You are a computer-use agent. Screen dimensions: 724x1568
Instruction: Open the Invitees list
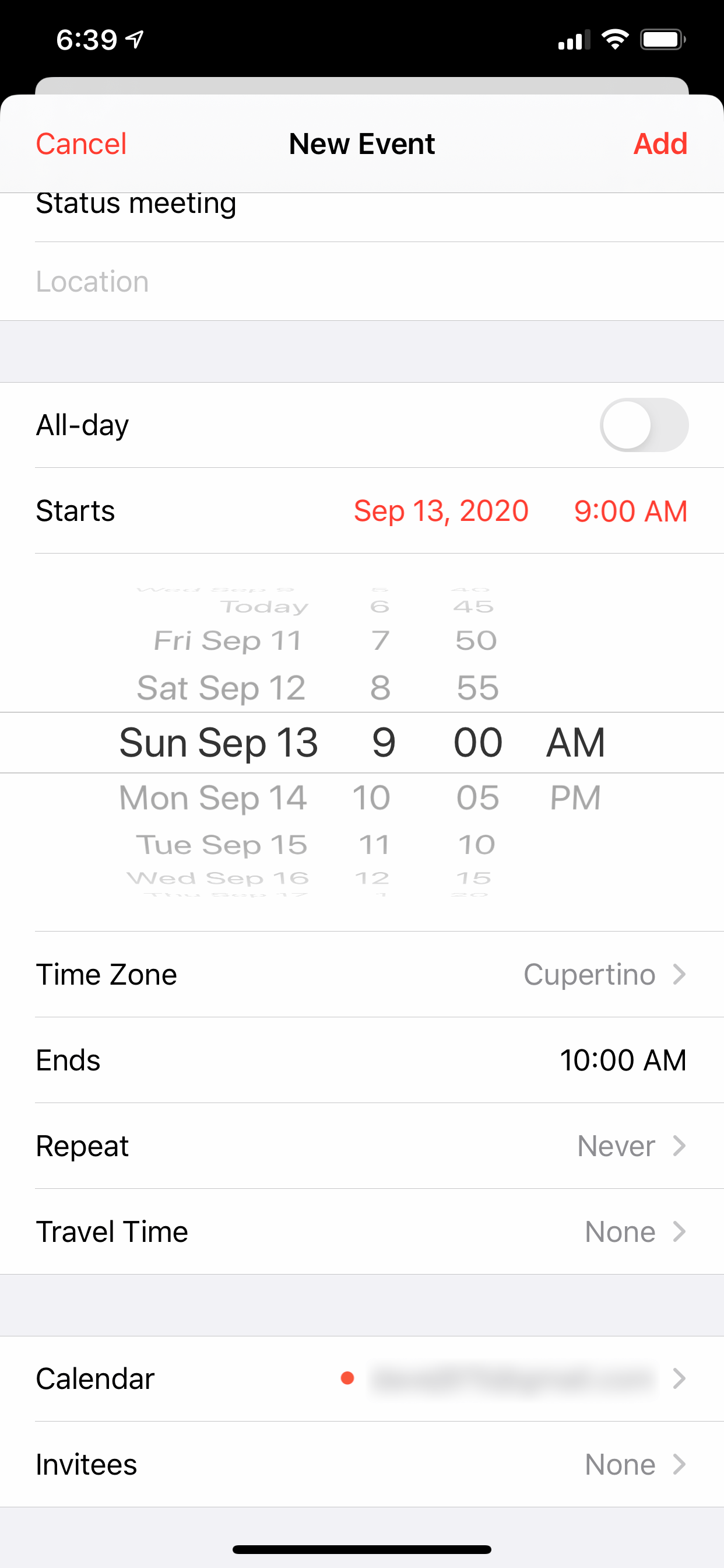coord(362,1465)
